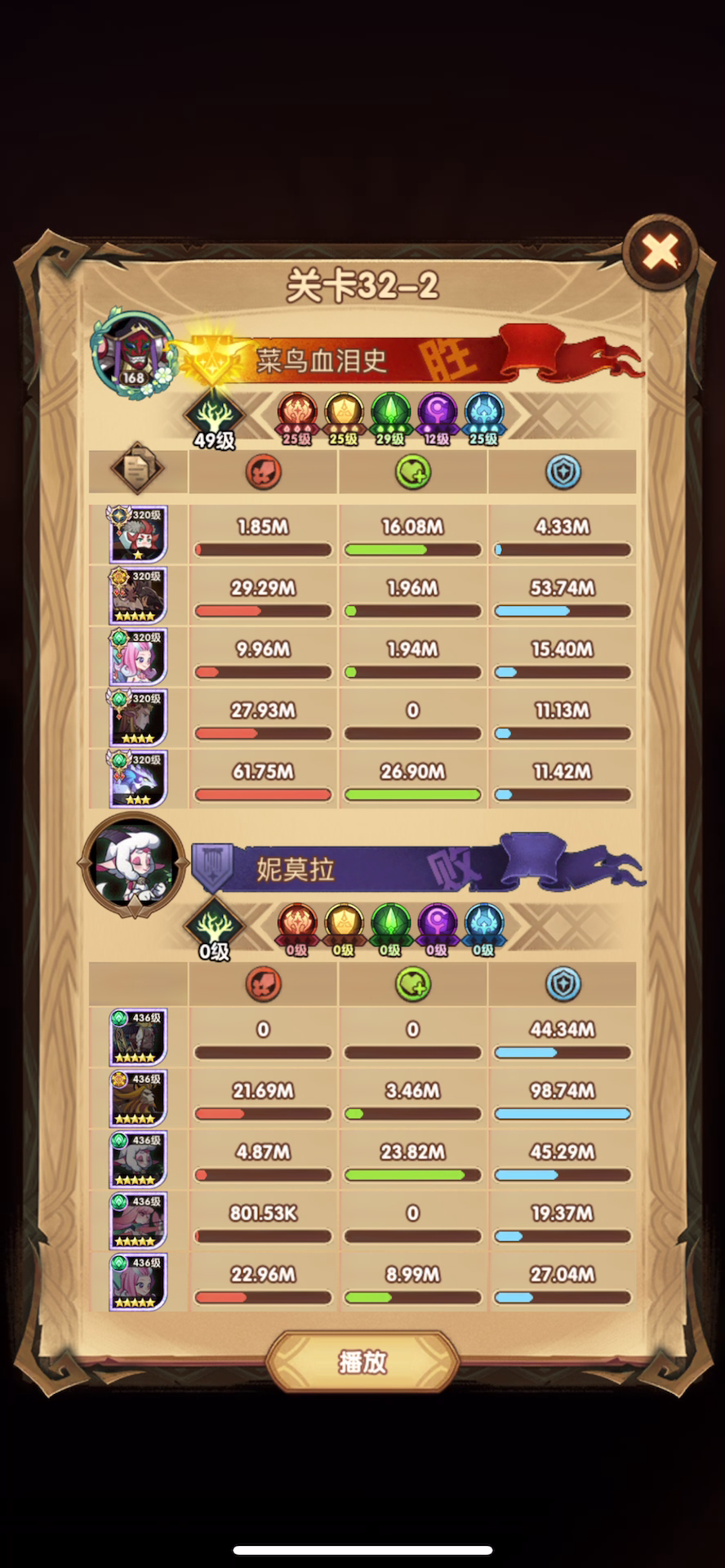Open the battle log scroll icon
The height and width of the screenshot is (1568, 725).
coord(137,469)
